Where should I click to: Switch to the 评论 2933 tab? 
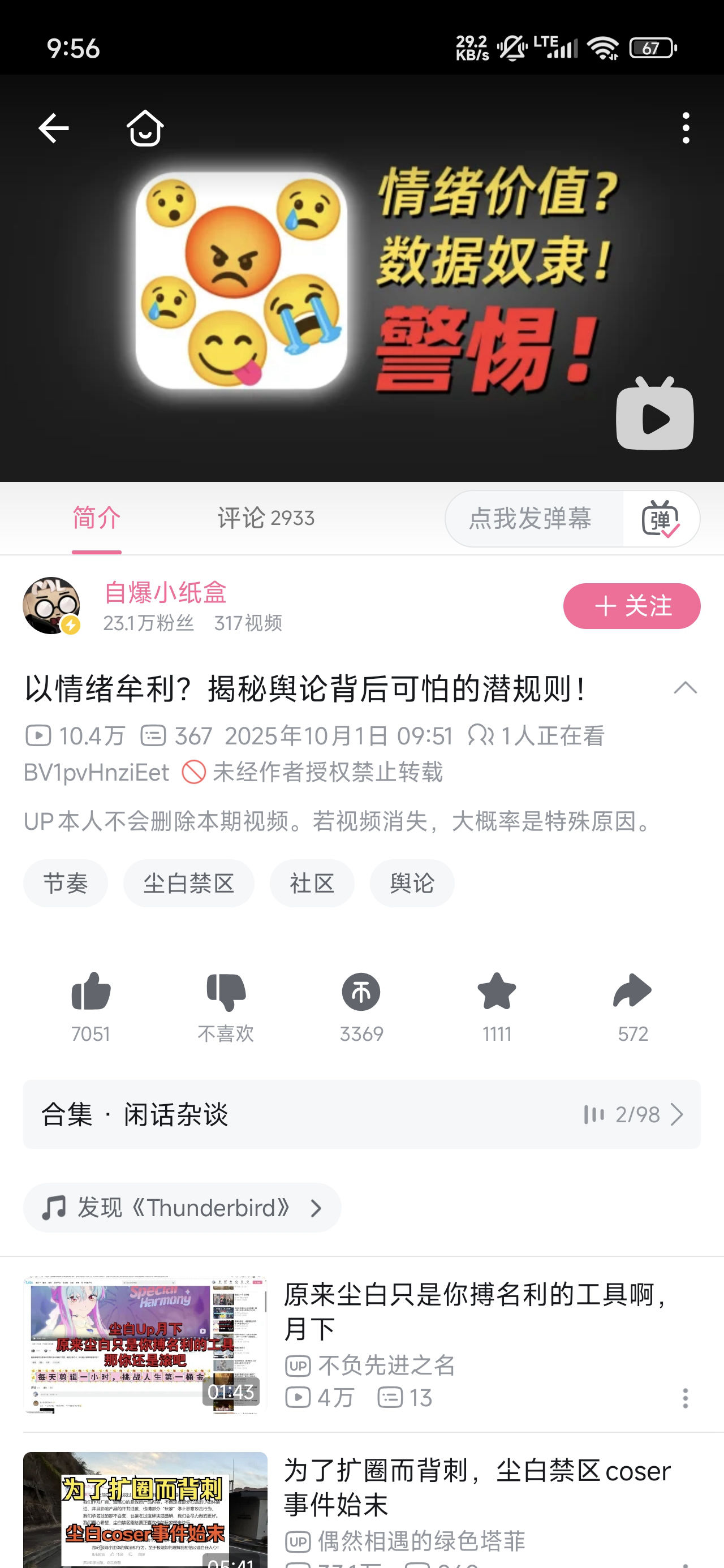pyautogui.click(x=266, y=519)
